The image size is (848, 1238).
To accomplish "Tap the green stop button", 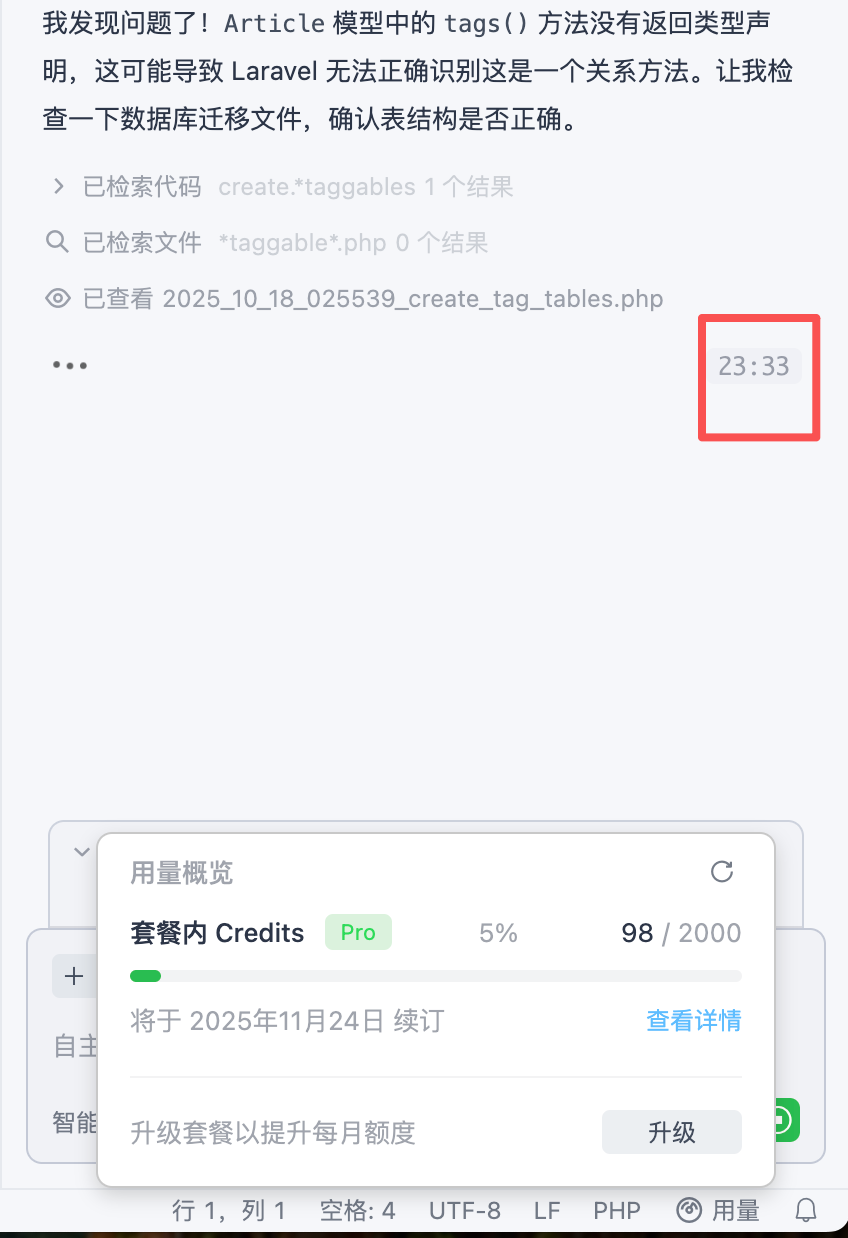I will tap(787, 1120).
